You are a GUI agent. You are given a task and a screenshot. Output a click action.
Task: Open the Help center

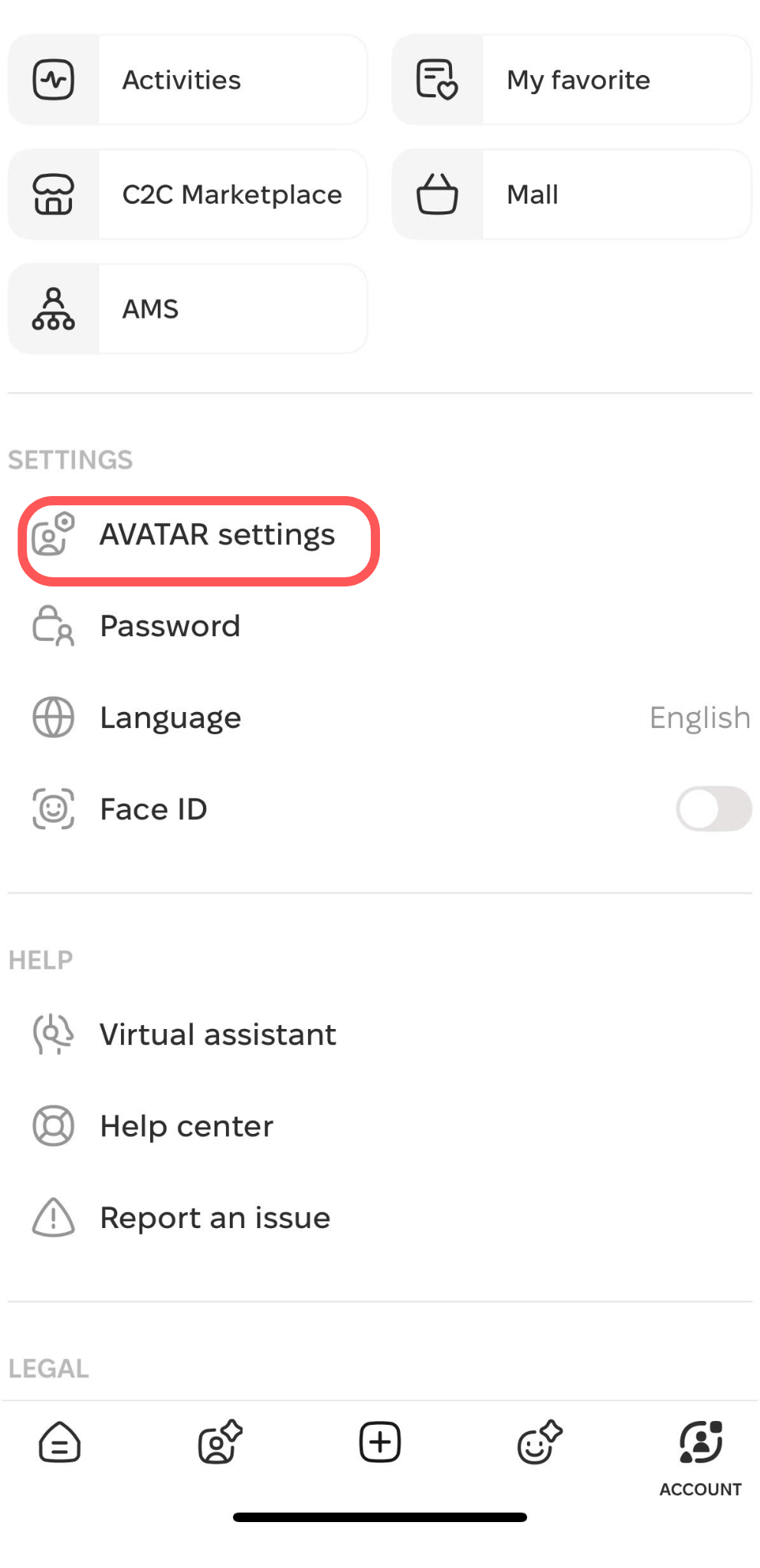(x=380, y=1126)
